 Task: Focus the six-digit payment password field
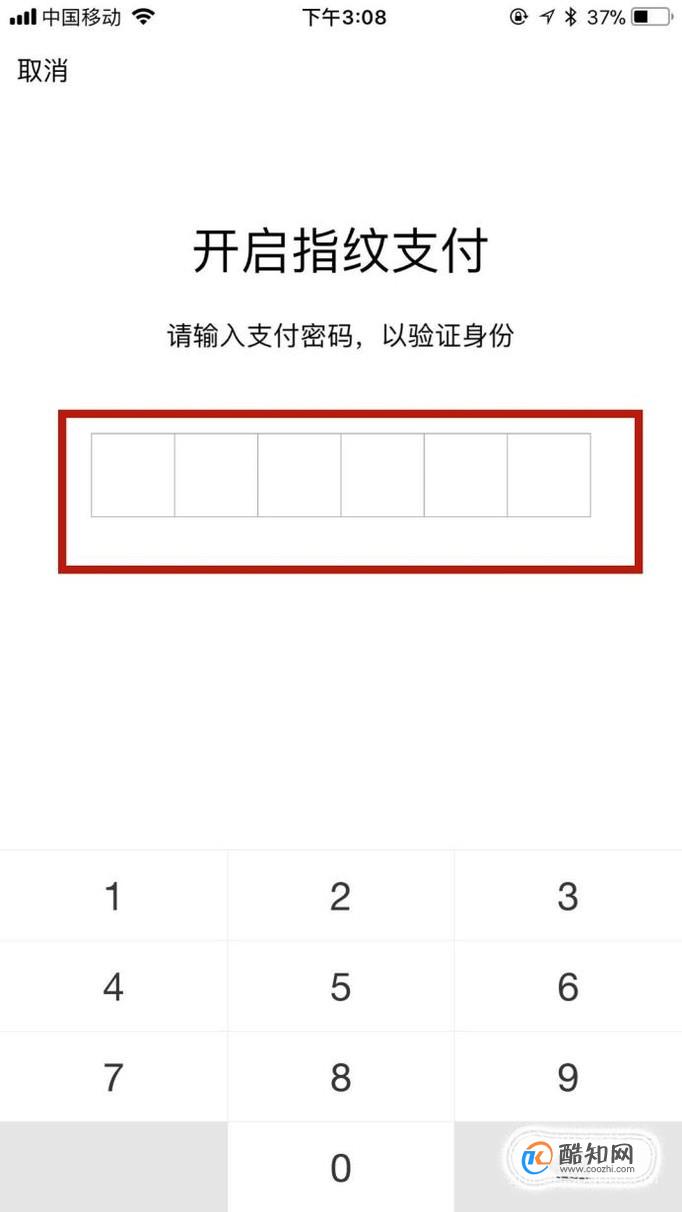[341, 475]
